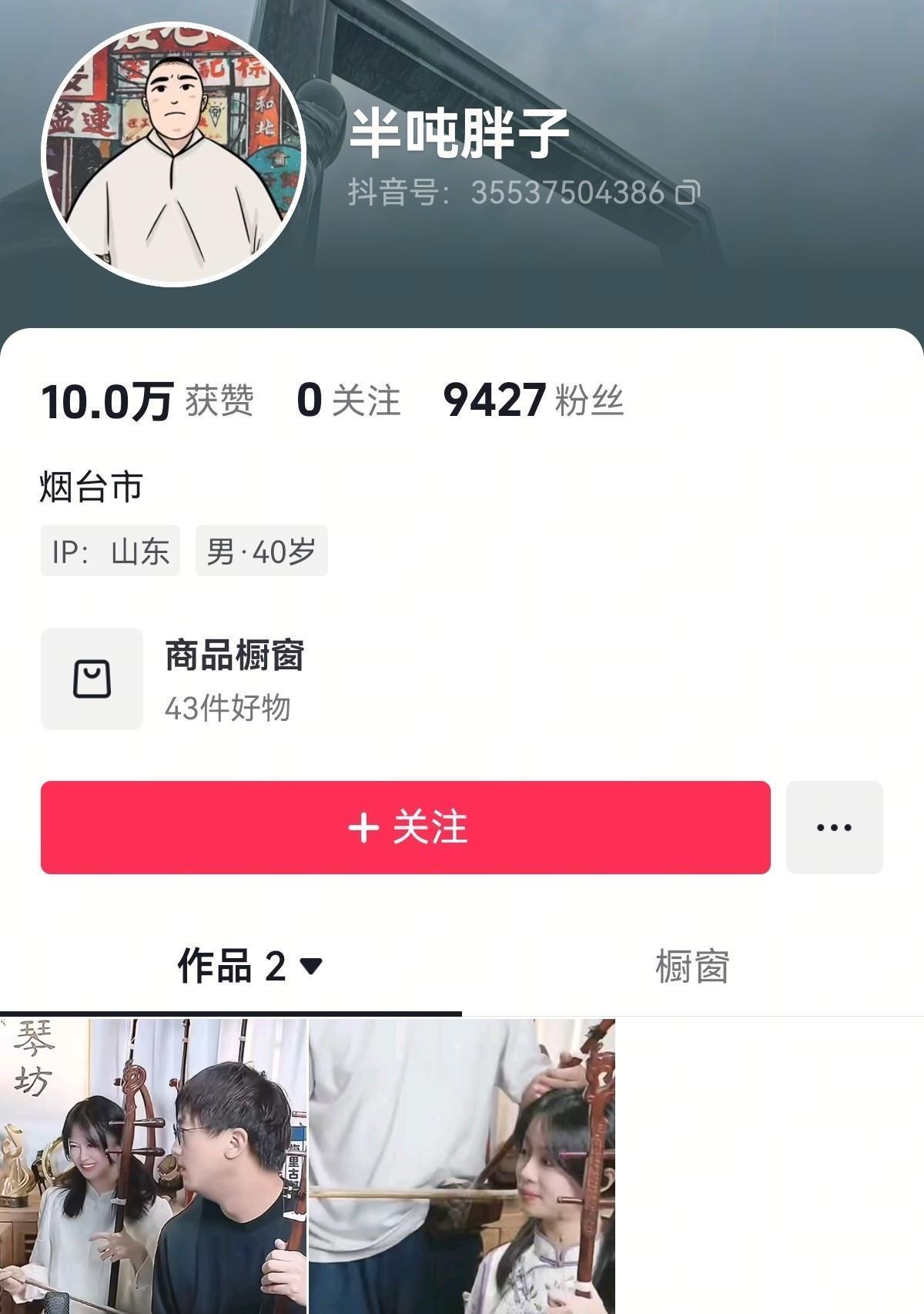The image size is (924, 1314).
Task: Copy the Douyin ID number
Action: click(x=688, y=193)
